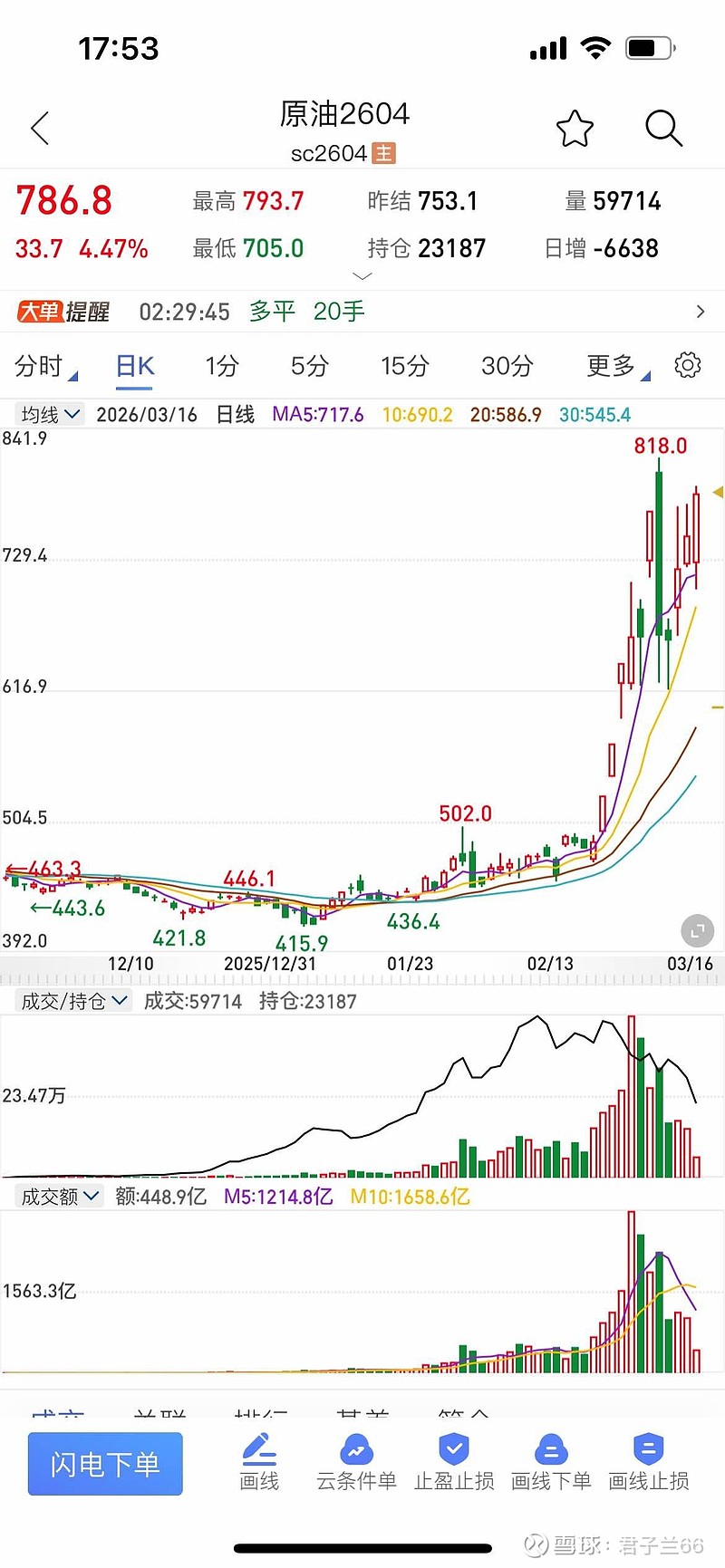Screen dimensions: 725x1568
Task: Open the search magnifier at top right
Action: click(662, 128)
